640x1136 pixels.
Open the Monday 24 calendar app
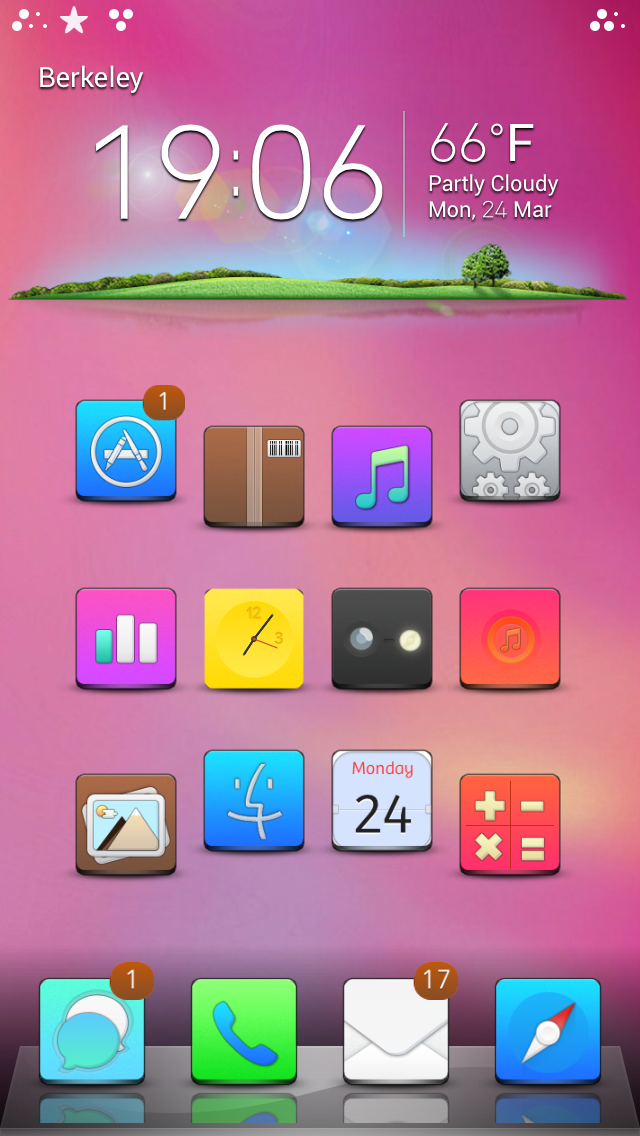pyautogui.click(x=382, y=800)
